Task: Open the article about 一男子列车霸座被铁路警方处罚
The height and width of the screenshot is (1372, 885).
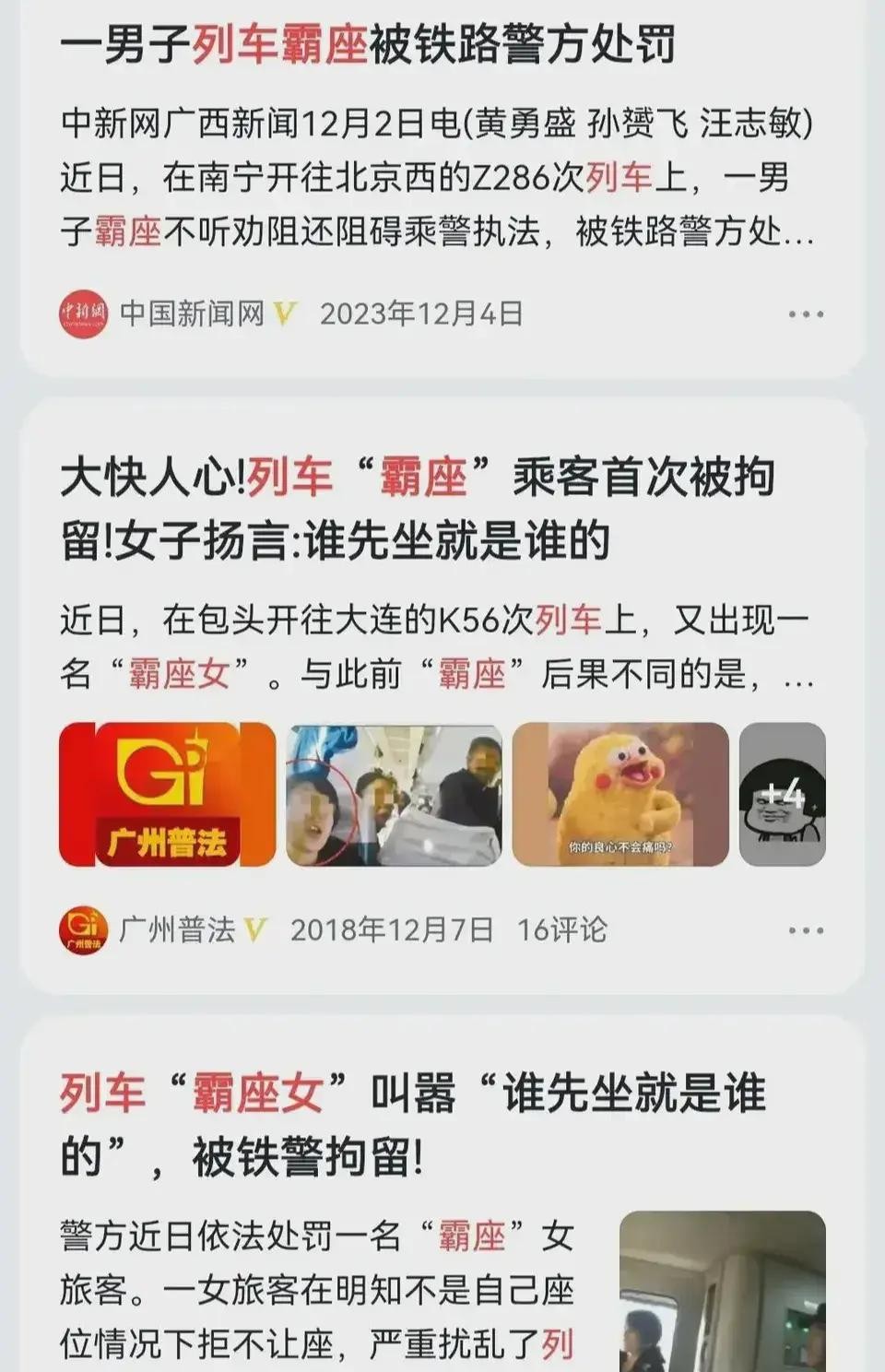Action: [x=369, y=44]
